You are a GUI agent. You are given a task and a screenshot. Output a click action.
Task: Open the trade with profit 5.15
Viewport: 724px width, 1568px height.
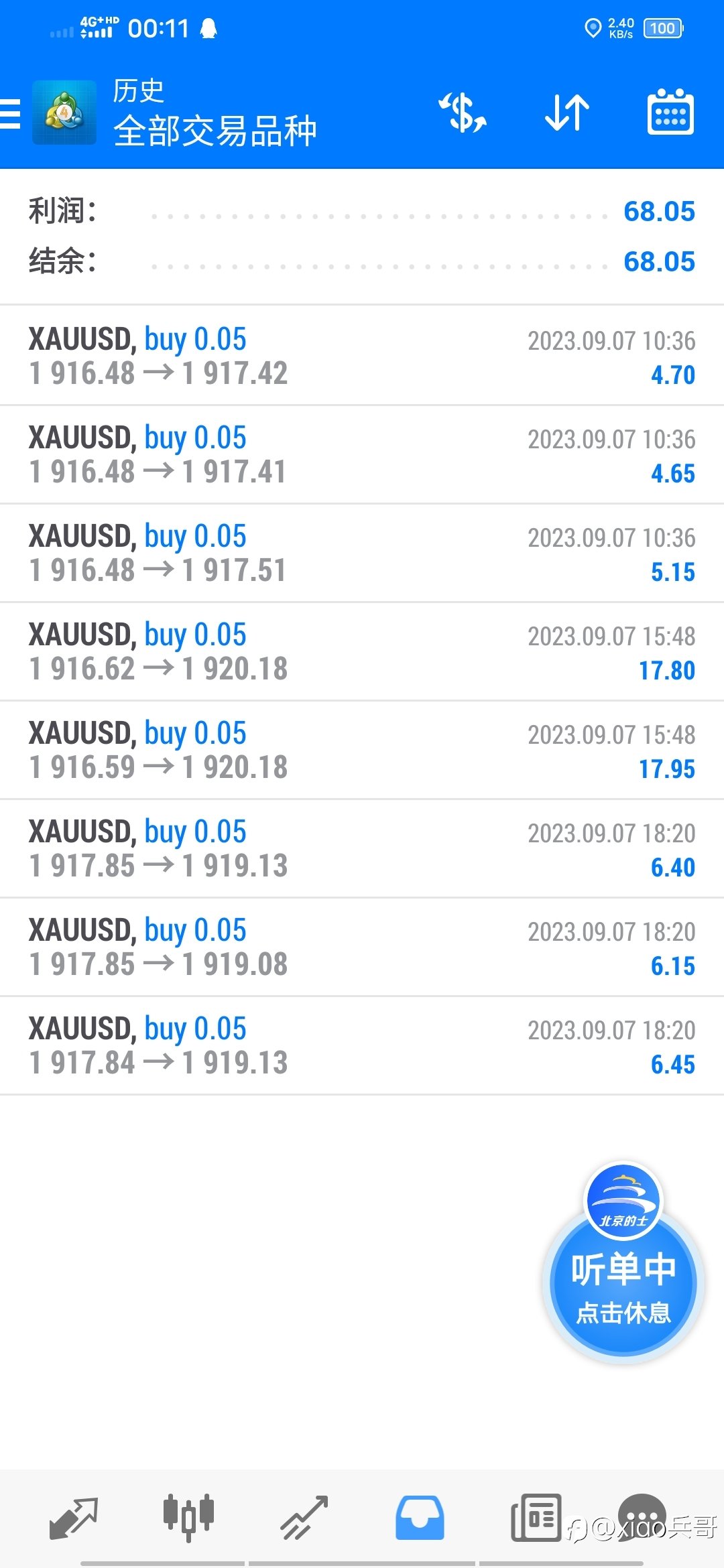pyautogui.click(x=362, y=553)
